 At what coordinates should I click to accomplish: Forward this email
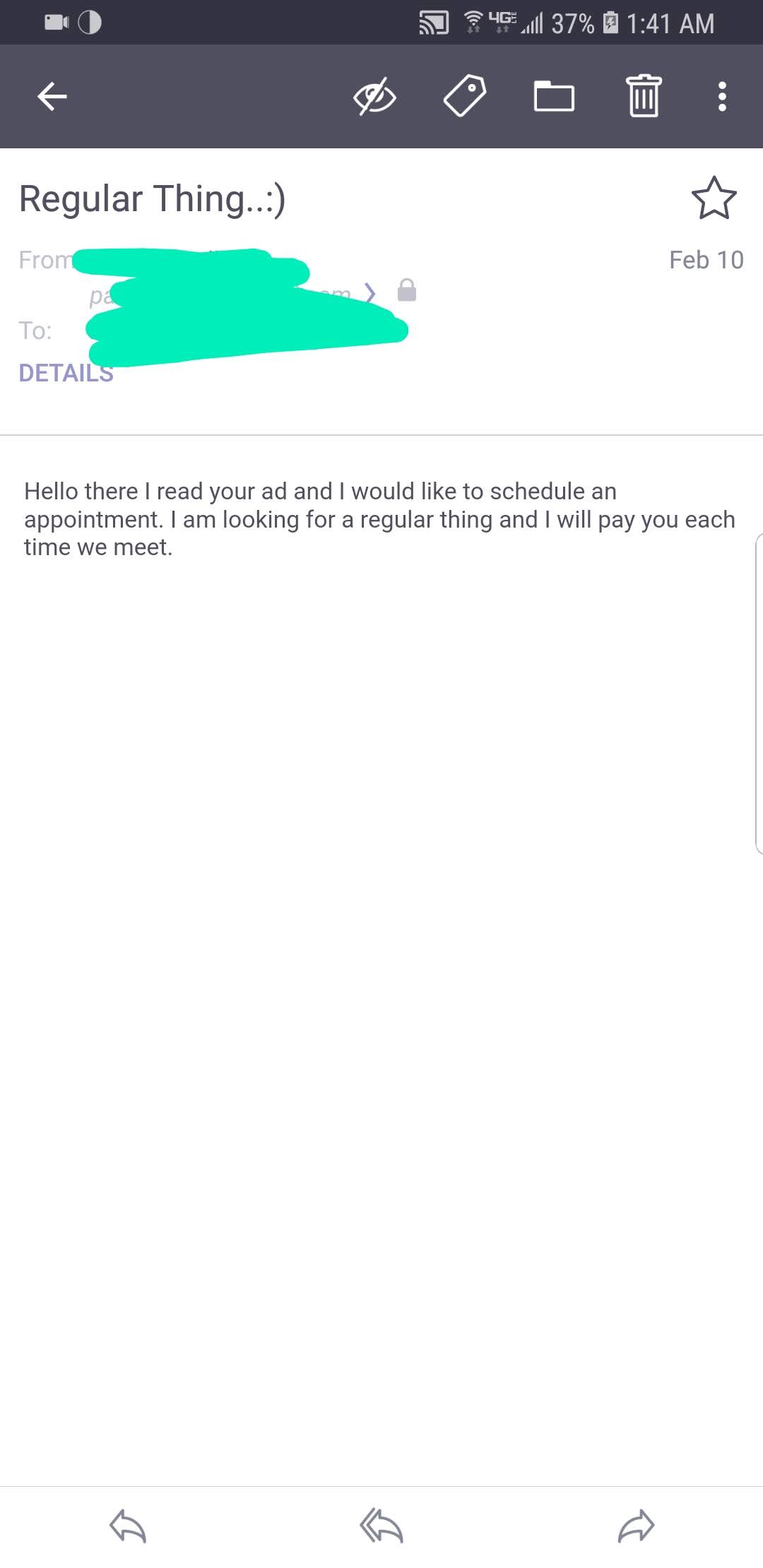click(x=636, y=1526)
